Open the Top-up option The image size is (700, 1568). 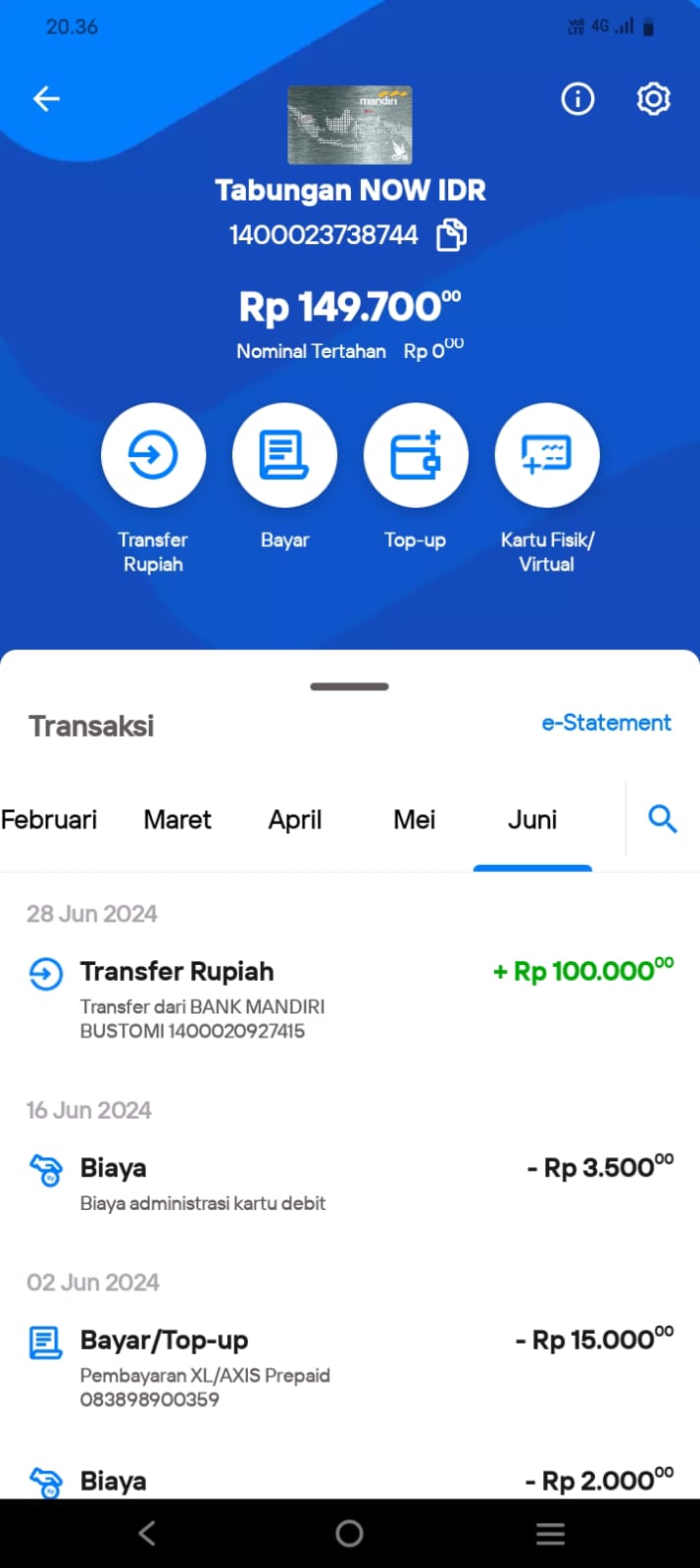click(x=416, y=455)
